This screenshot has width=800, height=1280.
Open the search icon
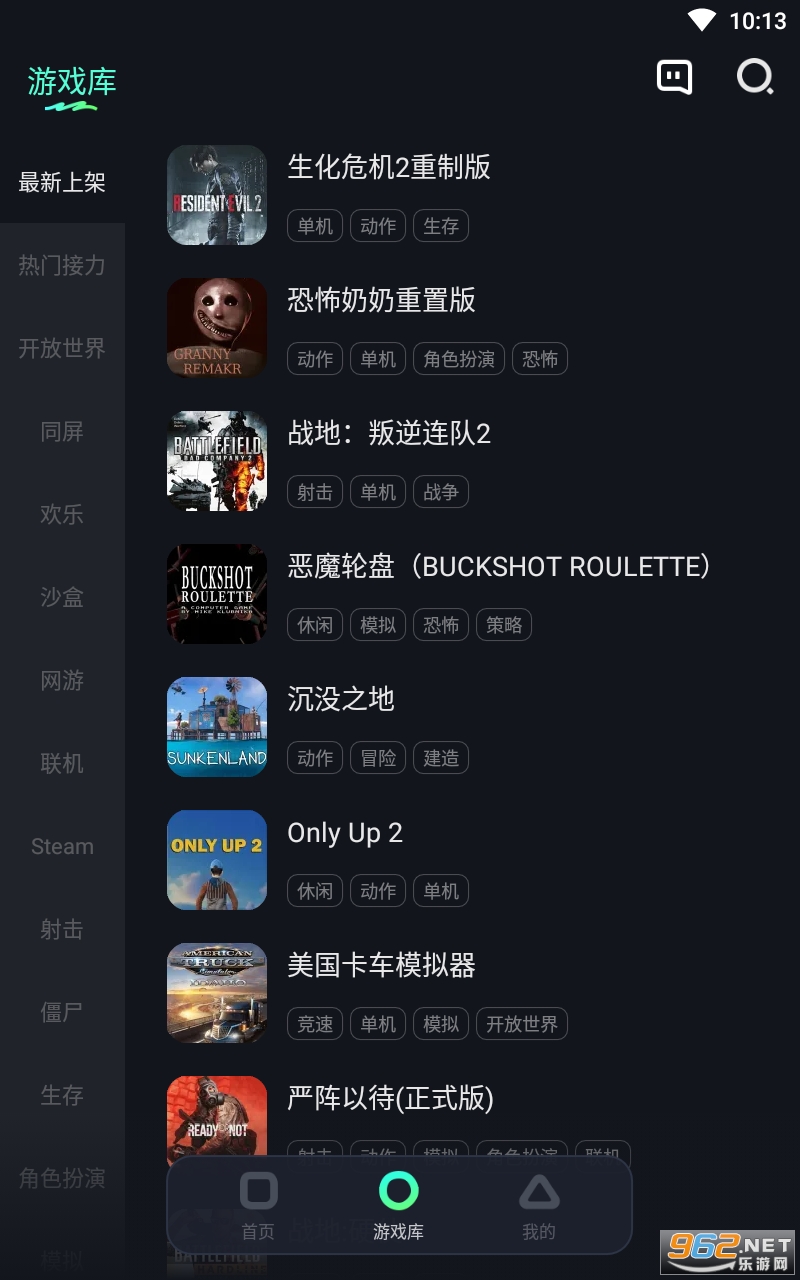(754, 77)
